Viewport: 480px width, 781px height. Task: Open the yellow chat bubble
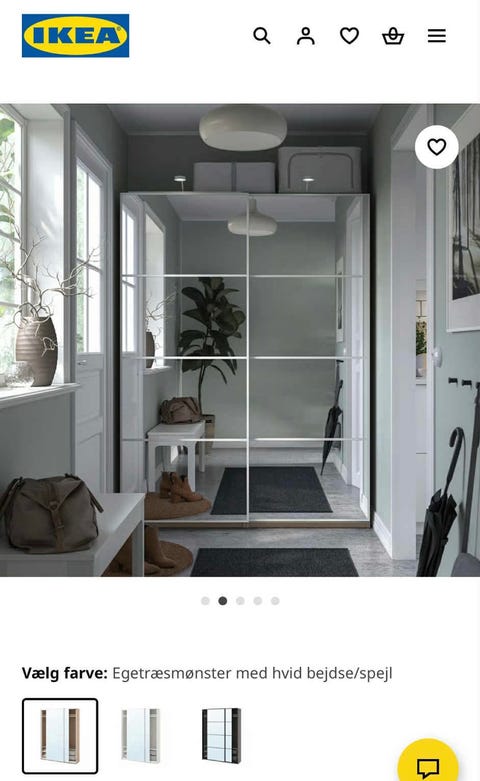(428, 761)
